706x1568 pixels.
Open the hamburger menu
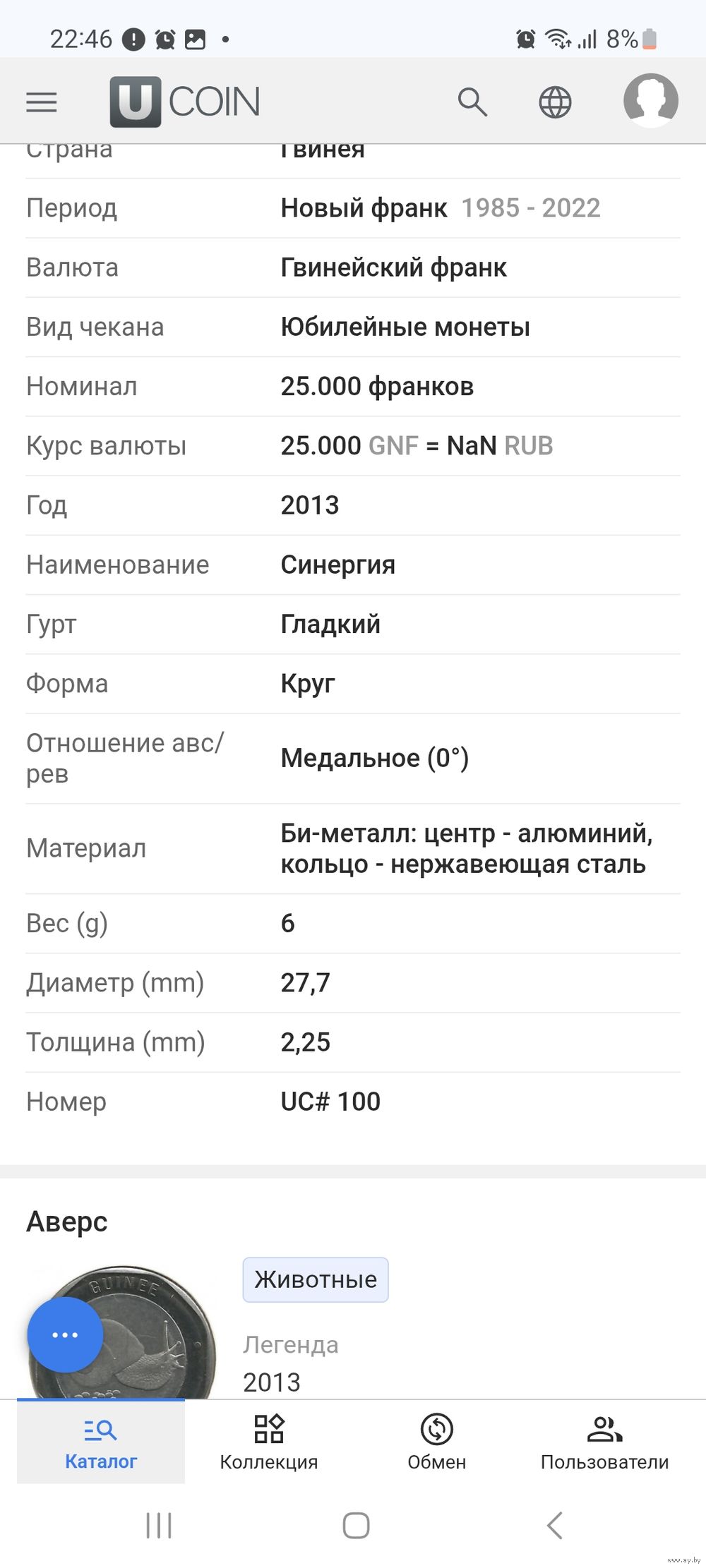point(42,102)
